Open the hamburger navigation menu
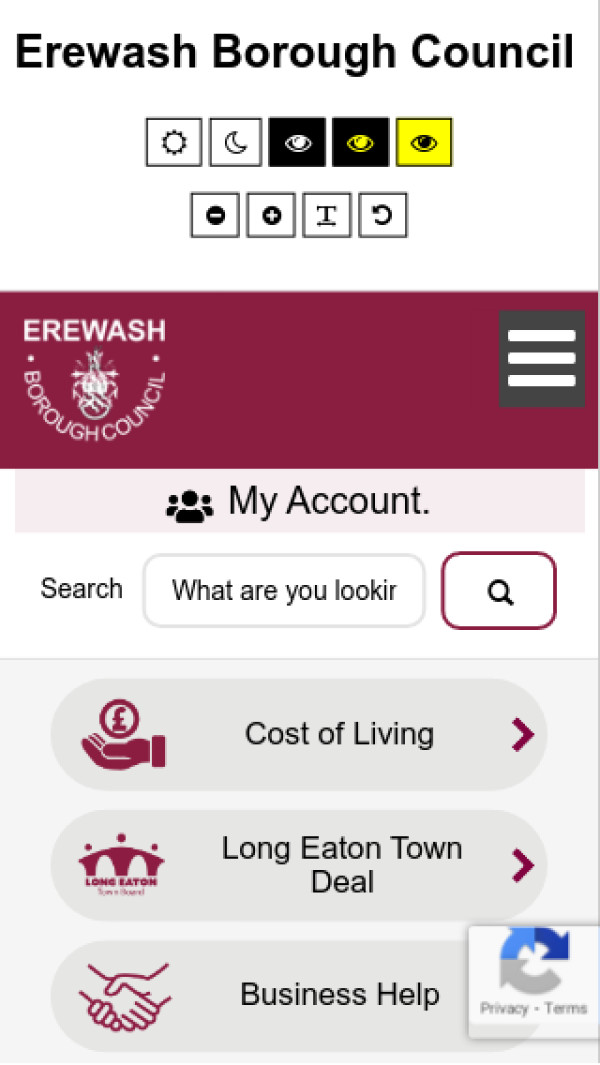 pos(542,359)
